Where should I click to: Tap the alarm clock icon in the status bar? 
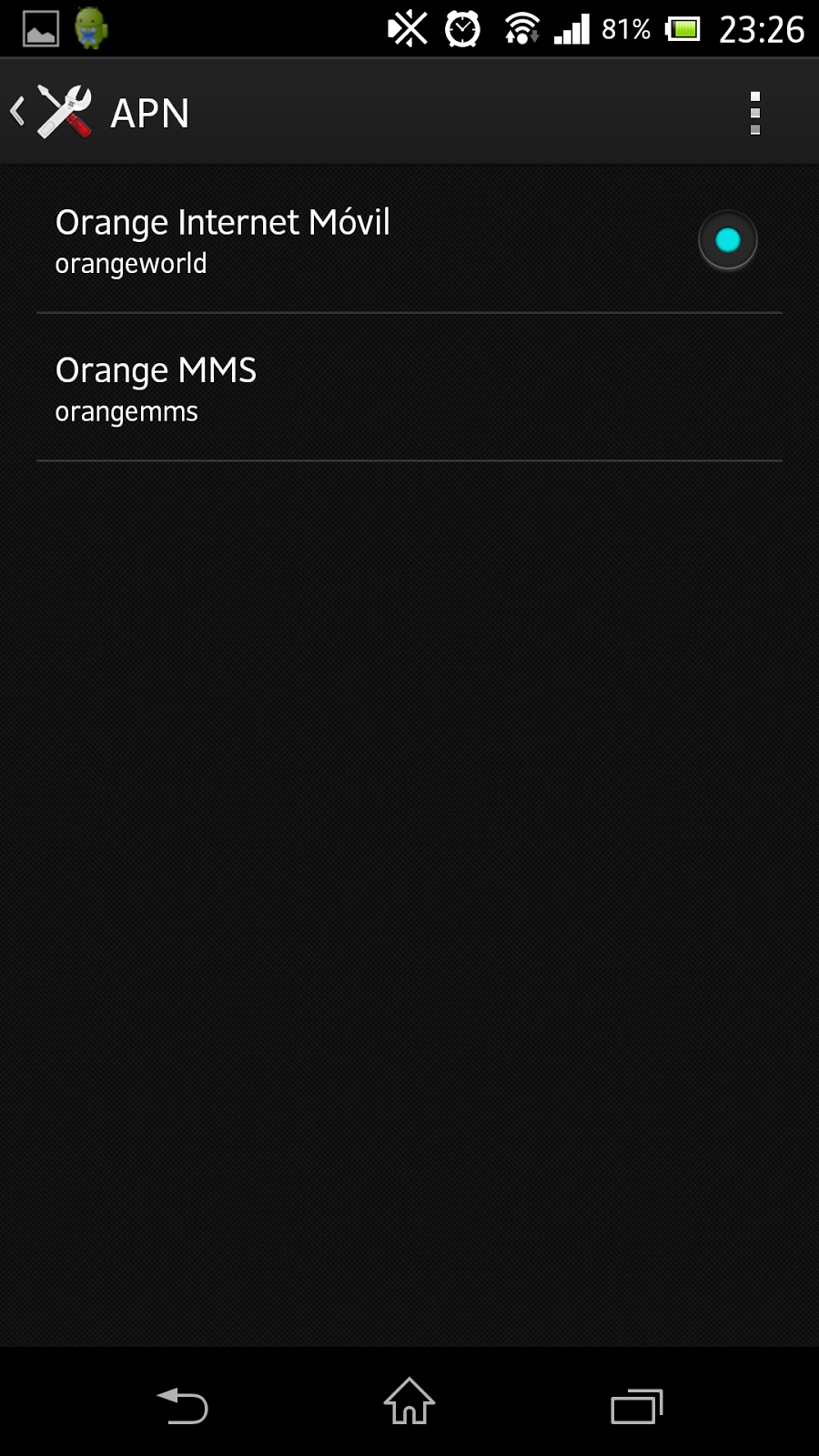462,28
